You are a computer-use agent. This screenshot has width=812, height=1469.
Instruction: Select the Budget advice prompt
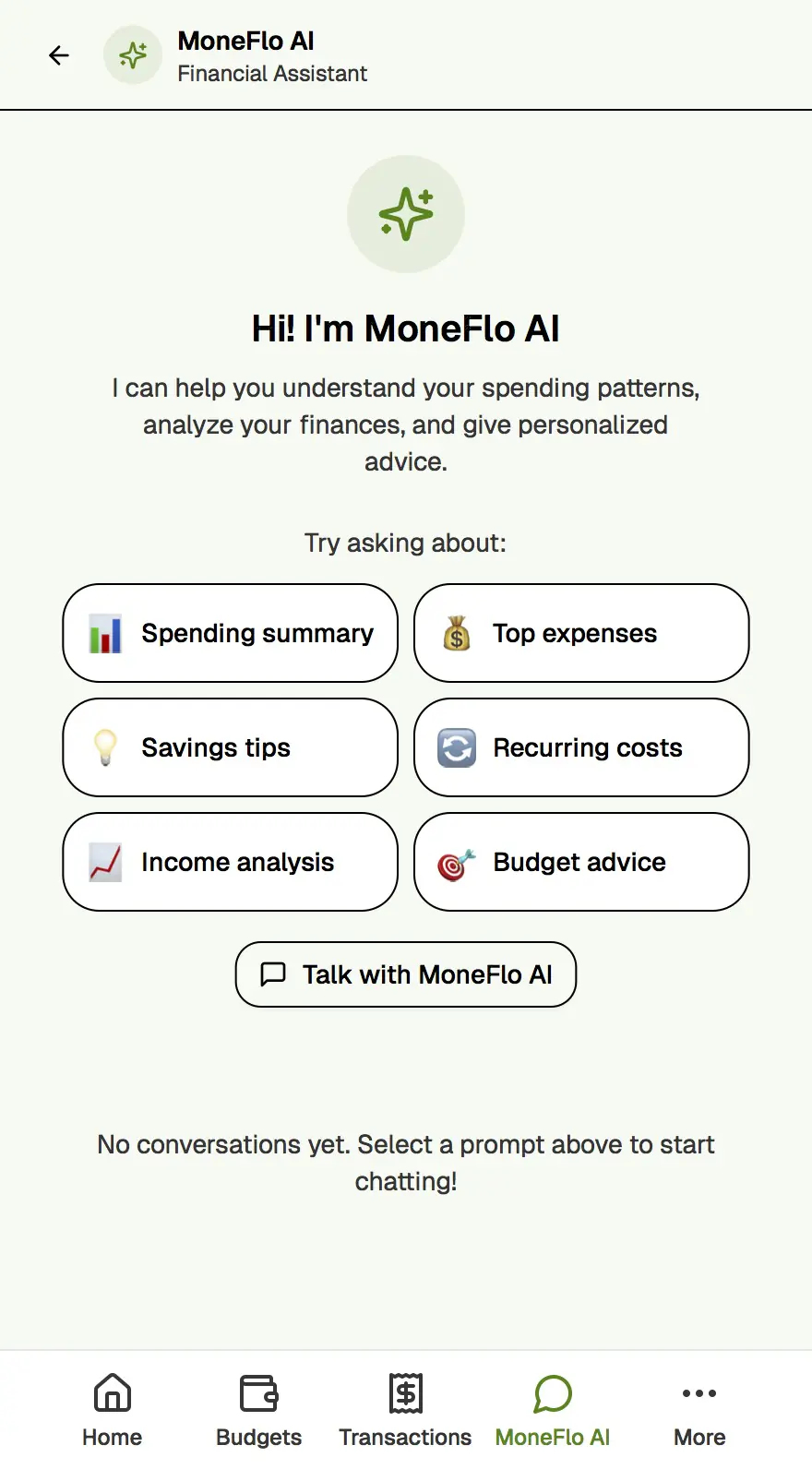tap(580, 862)
